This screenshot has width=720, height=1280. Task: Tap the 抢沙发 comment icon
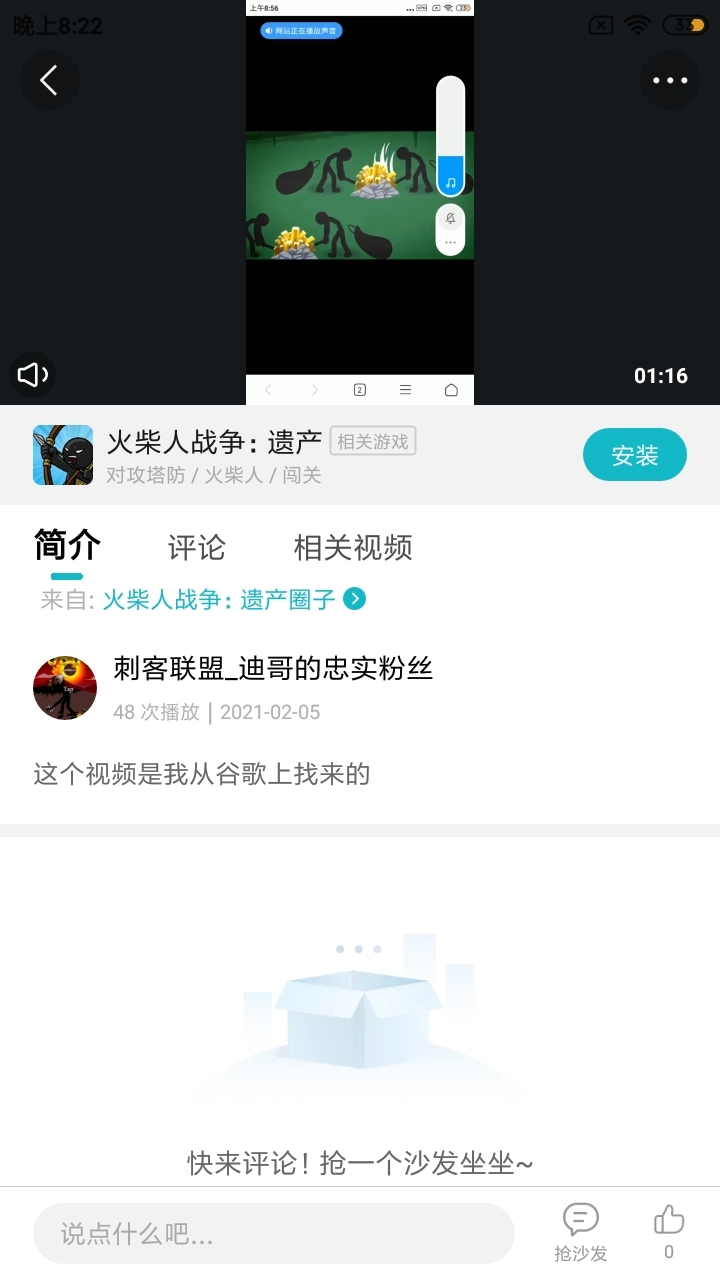[581, 1232]
